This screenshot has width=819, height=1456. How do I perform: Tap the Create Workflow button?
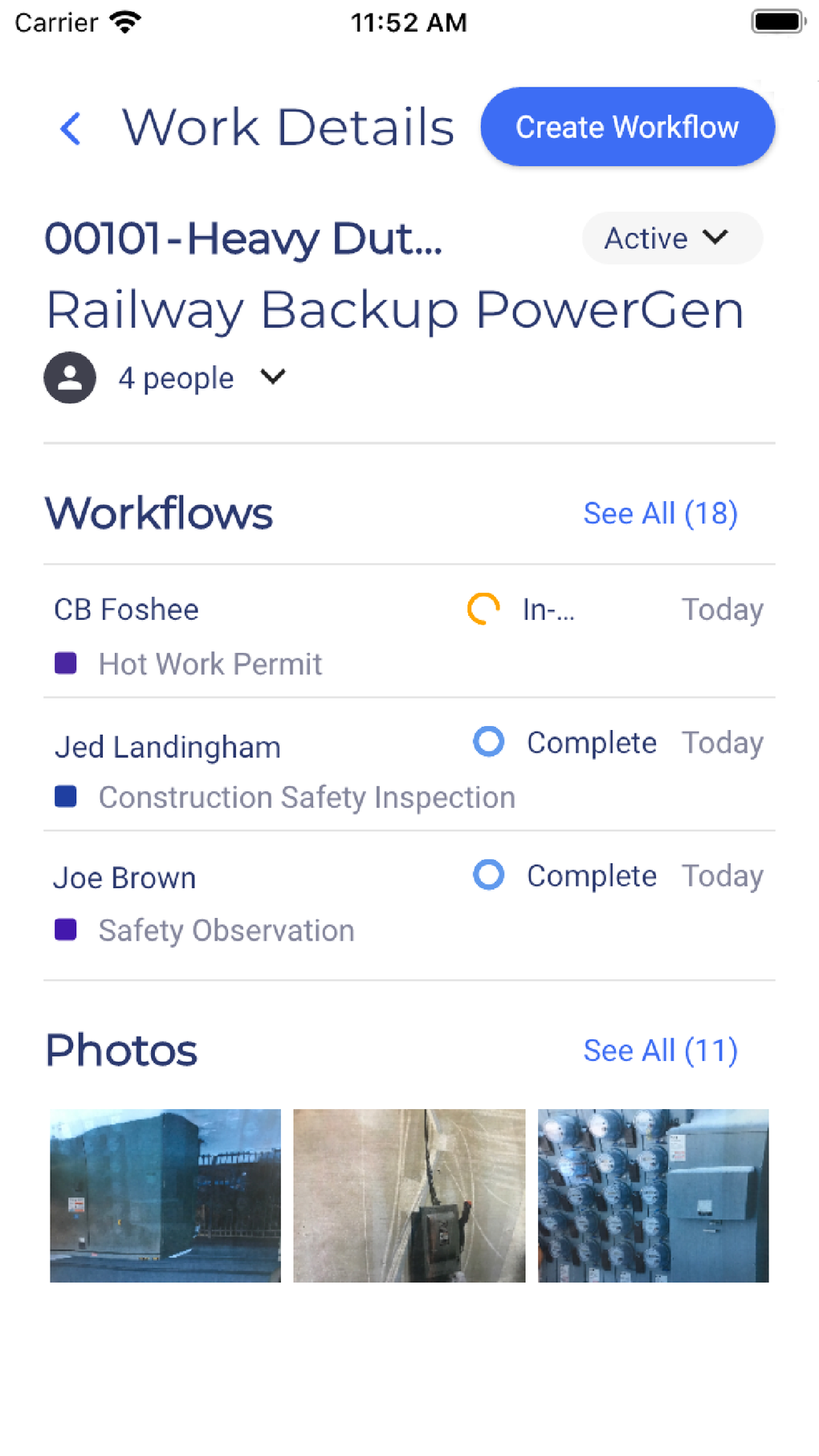626,127
